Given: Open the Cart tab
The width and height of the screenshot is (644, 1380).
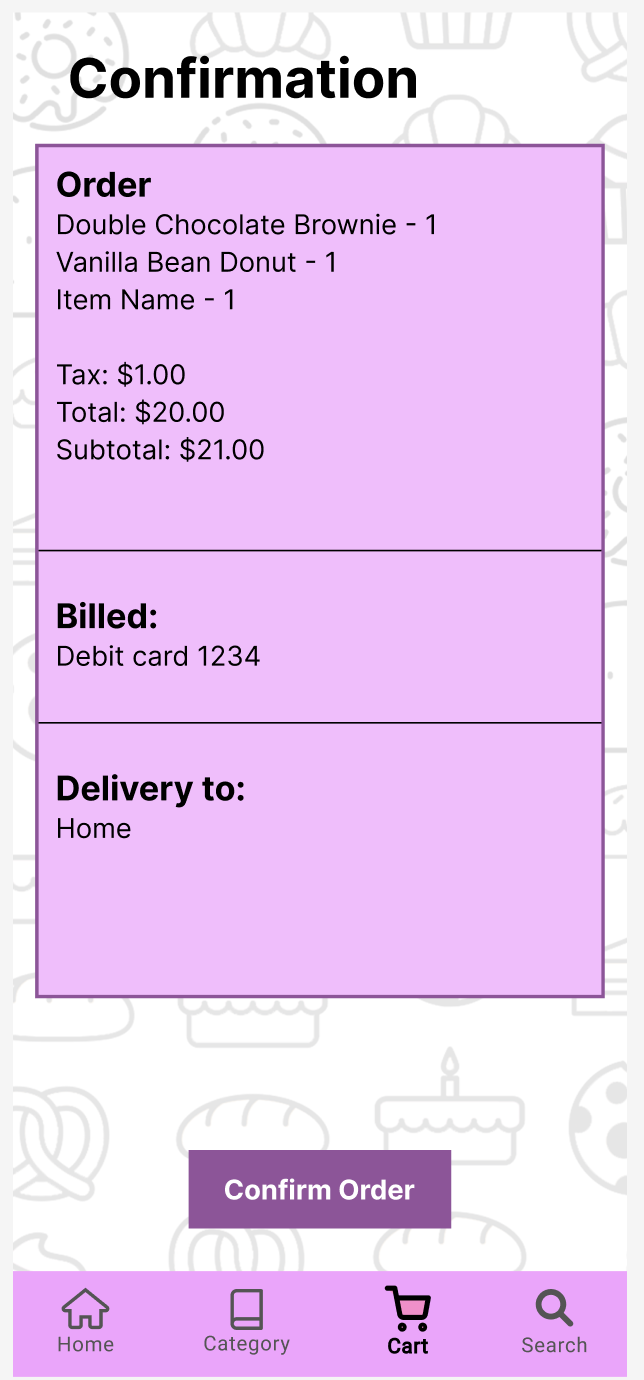Looking at the screenshot, I should pyautogui.click(x=408, y=1320).
